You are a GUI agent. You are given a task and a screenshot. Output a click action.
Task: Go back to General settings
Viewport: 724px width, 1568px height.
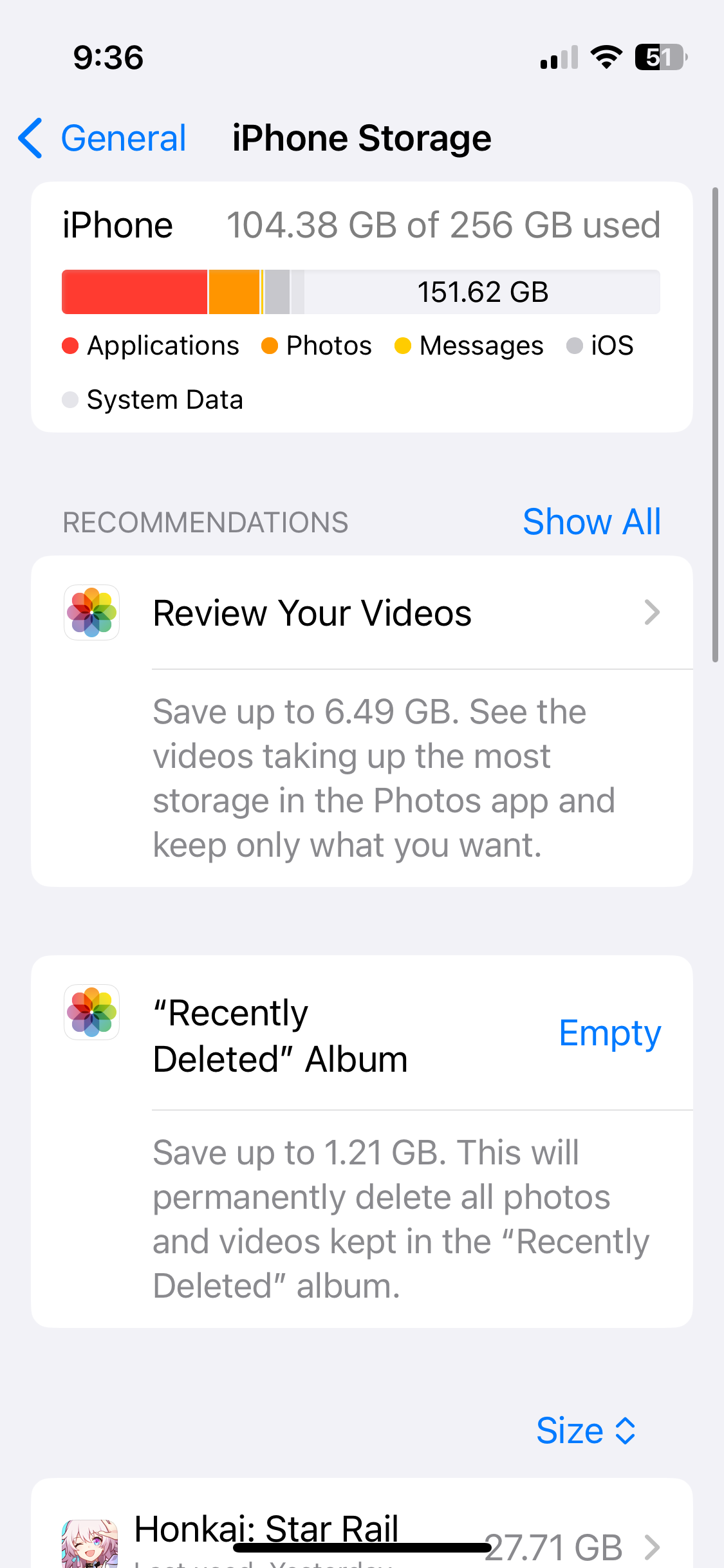[x=103, y=138]
